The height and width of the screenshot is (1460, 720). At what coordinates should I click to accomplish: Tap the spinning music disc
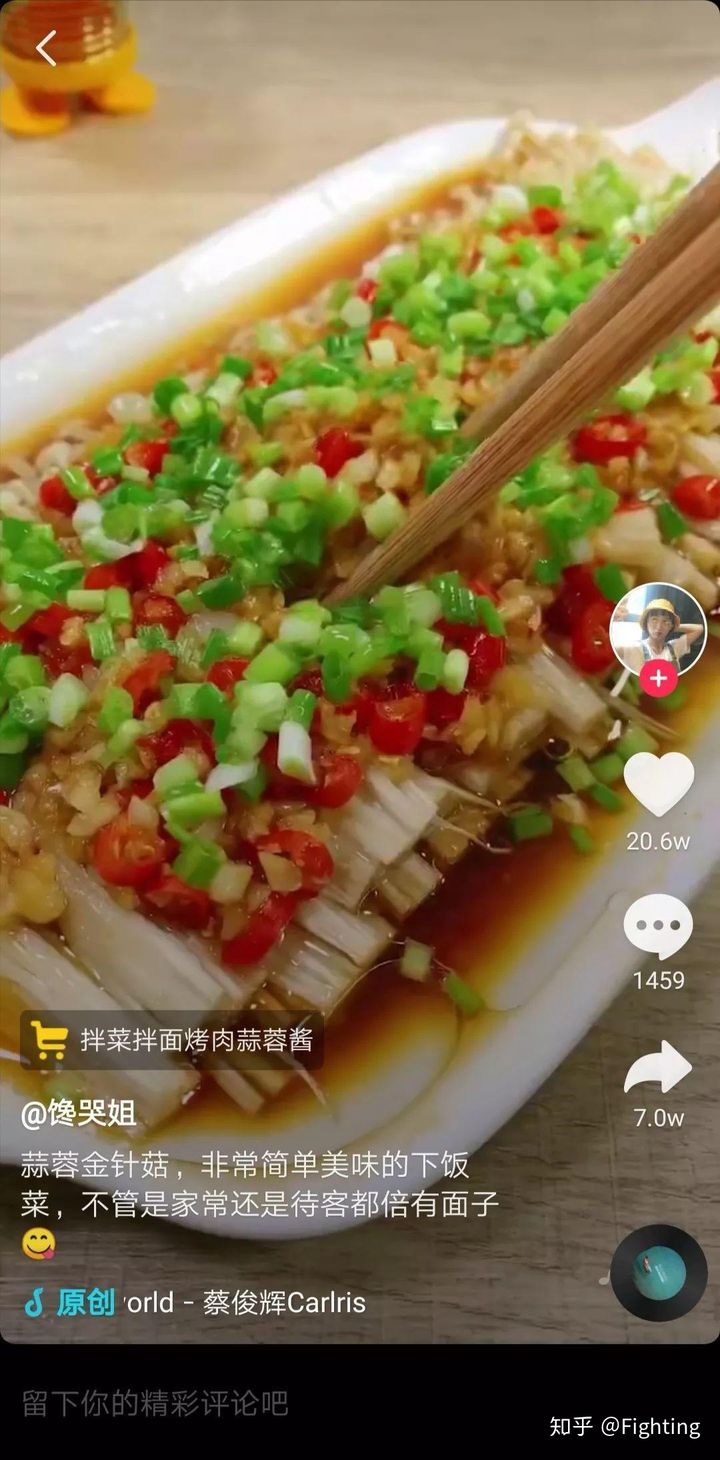[659, 1273]
